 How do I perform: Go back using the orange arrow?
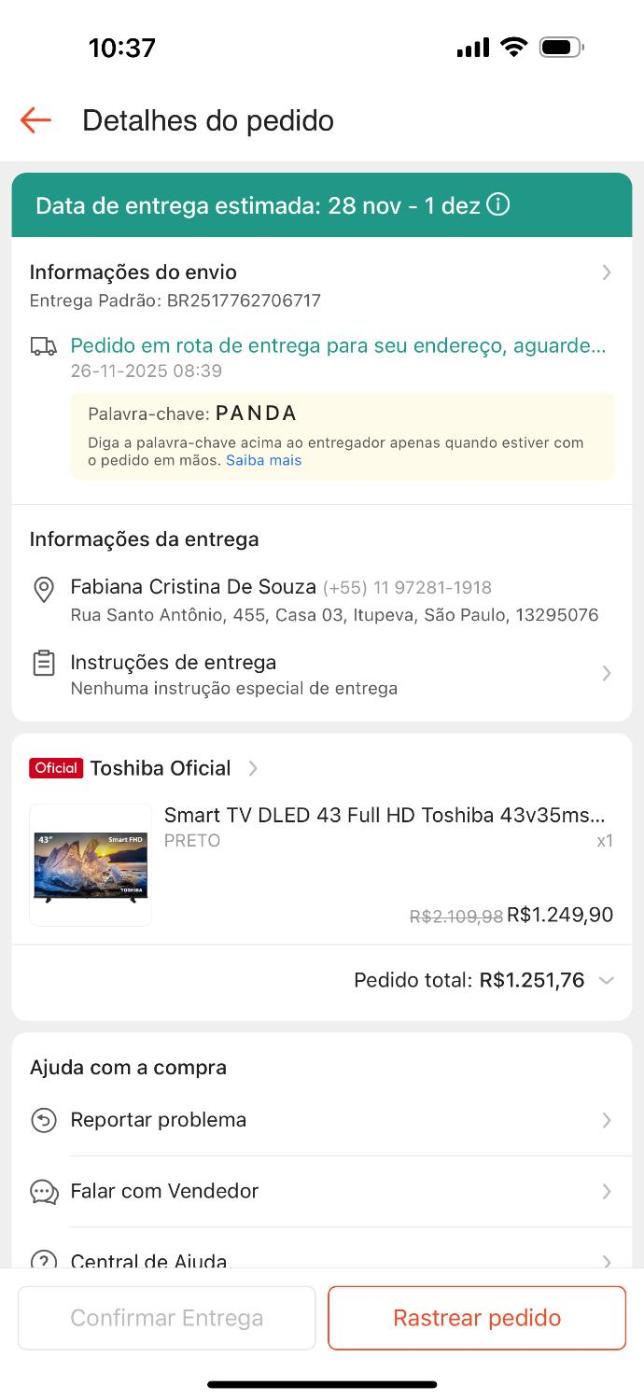(35, 121)
